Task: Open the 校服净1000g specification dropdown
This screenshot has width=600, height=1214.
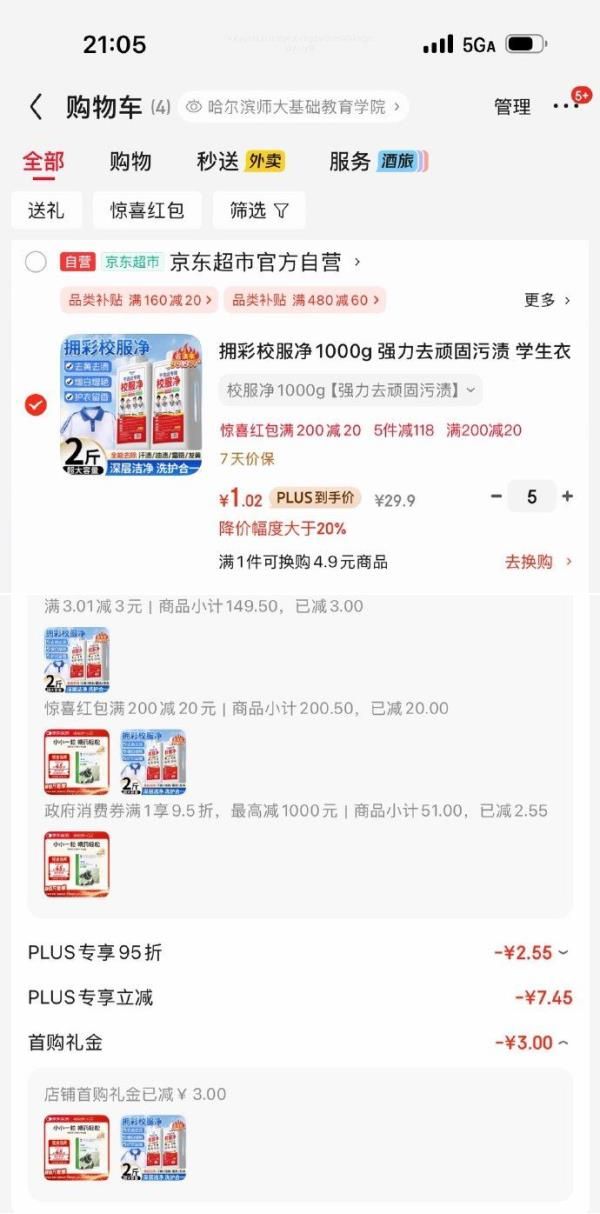Action: click(x=350, y=389)
